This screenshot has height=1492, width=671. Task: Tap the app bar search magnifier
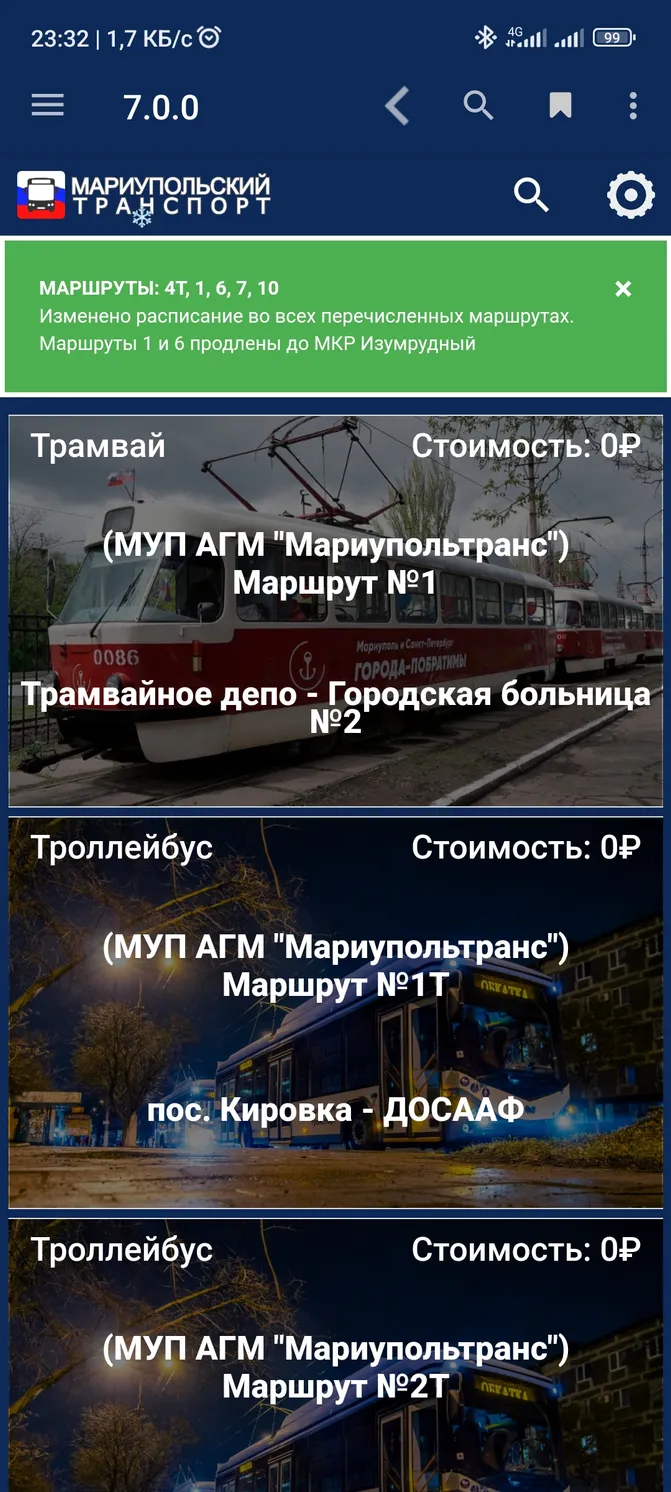[479, 105]
